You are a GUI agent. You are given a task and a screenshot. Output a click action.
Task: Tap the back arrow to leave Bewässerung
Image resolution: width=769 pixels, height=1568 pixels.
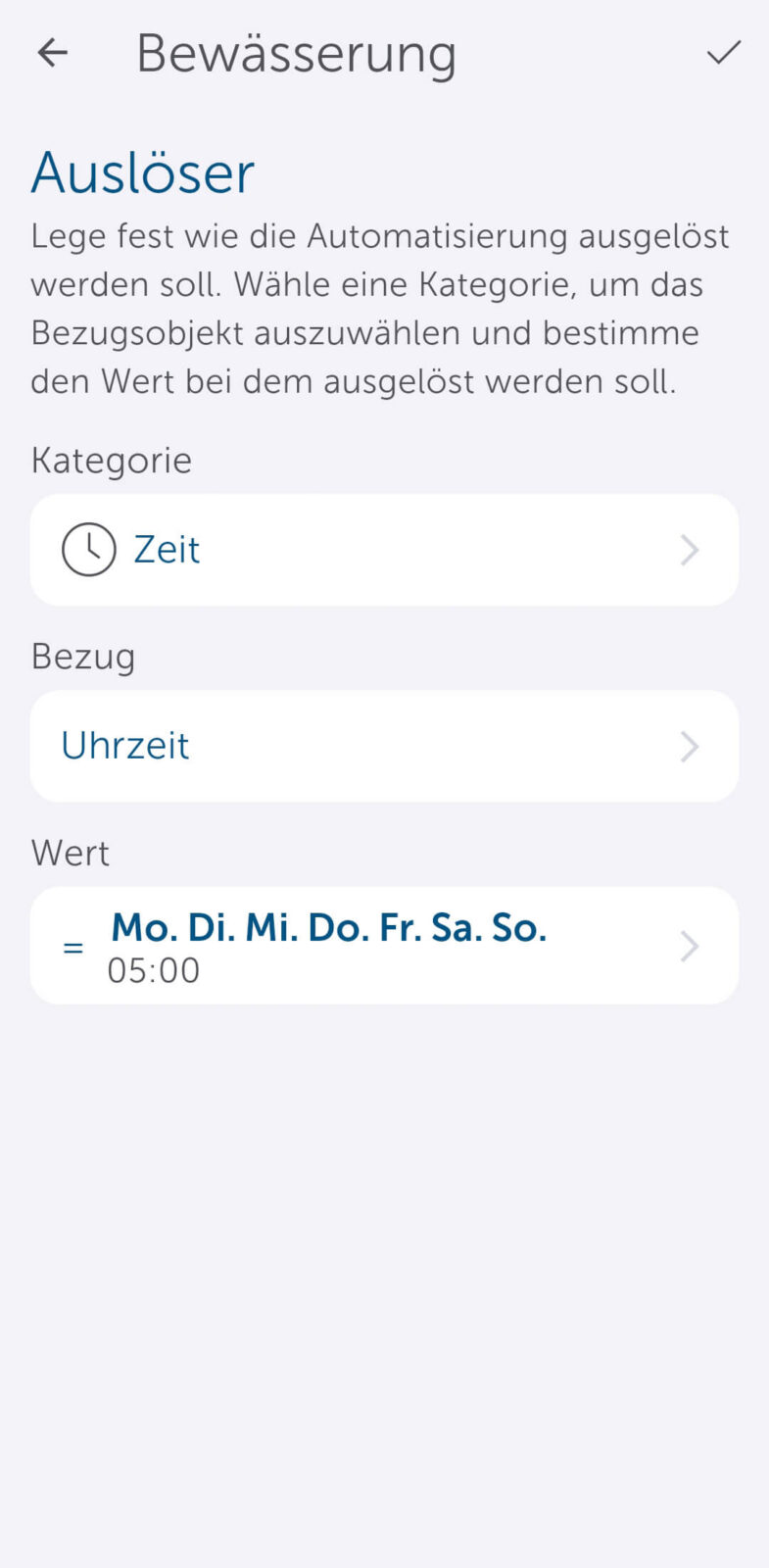(51, 52)
